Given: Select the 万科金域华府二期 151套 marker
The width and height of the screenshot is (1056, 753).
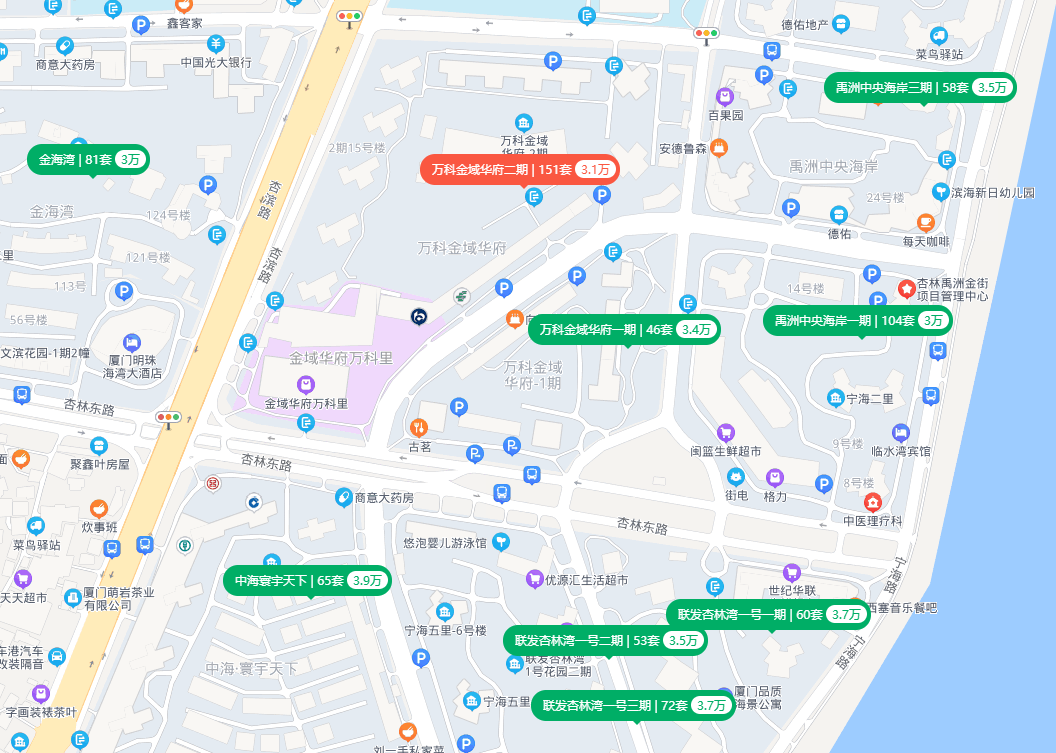Looking at the screenshot, I should (x=520, y=170).
